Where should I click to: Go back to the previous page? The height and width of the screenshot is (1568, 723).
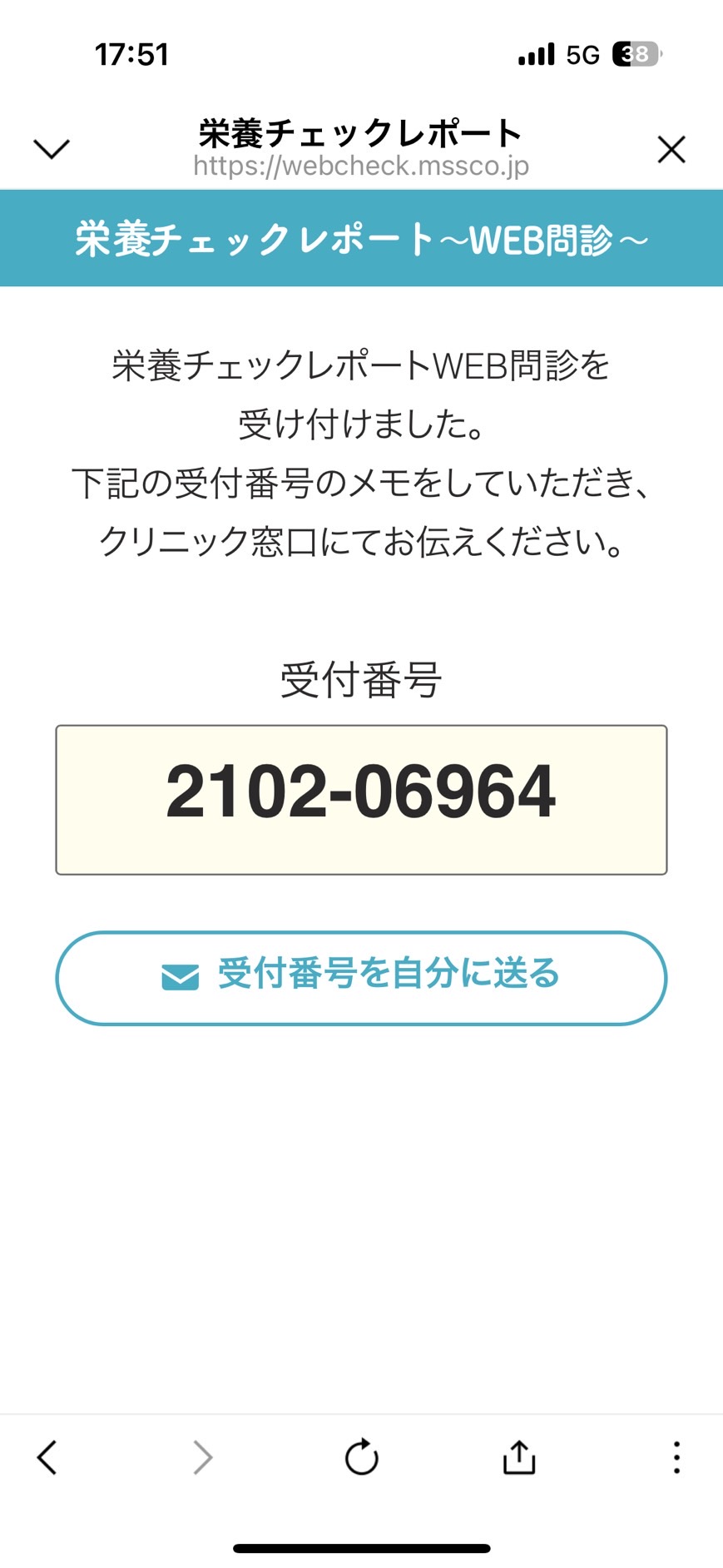(x=47, y=1457)
